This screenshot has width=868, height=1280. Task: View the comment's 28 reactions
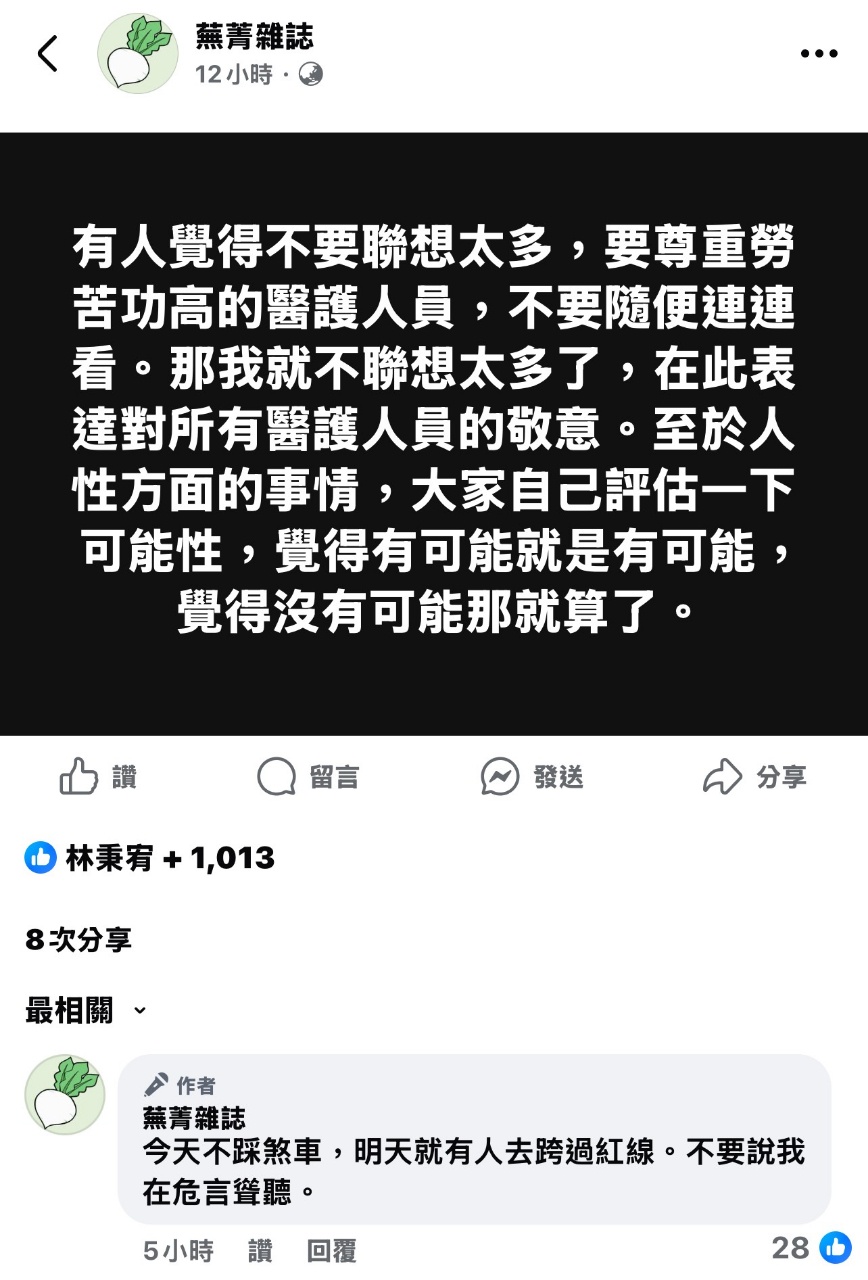[x=810, y=1247]
